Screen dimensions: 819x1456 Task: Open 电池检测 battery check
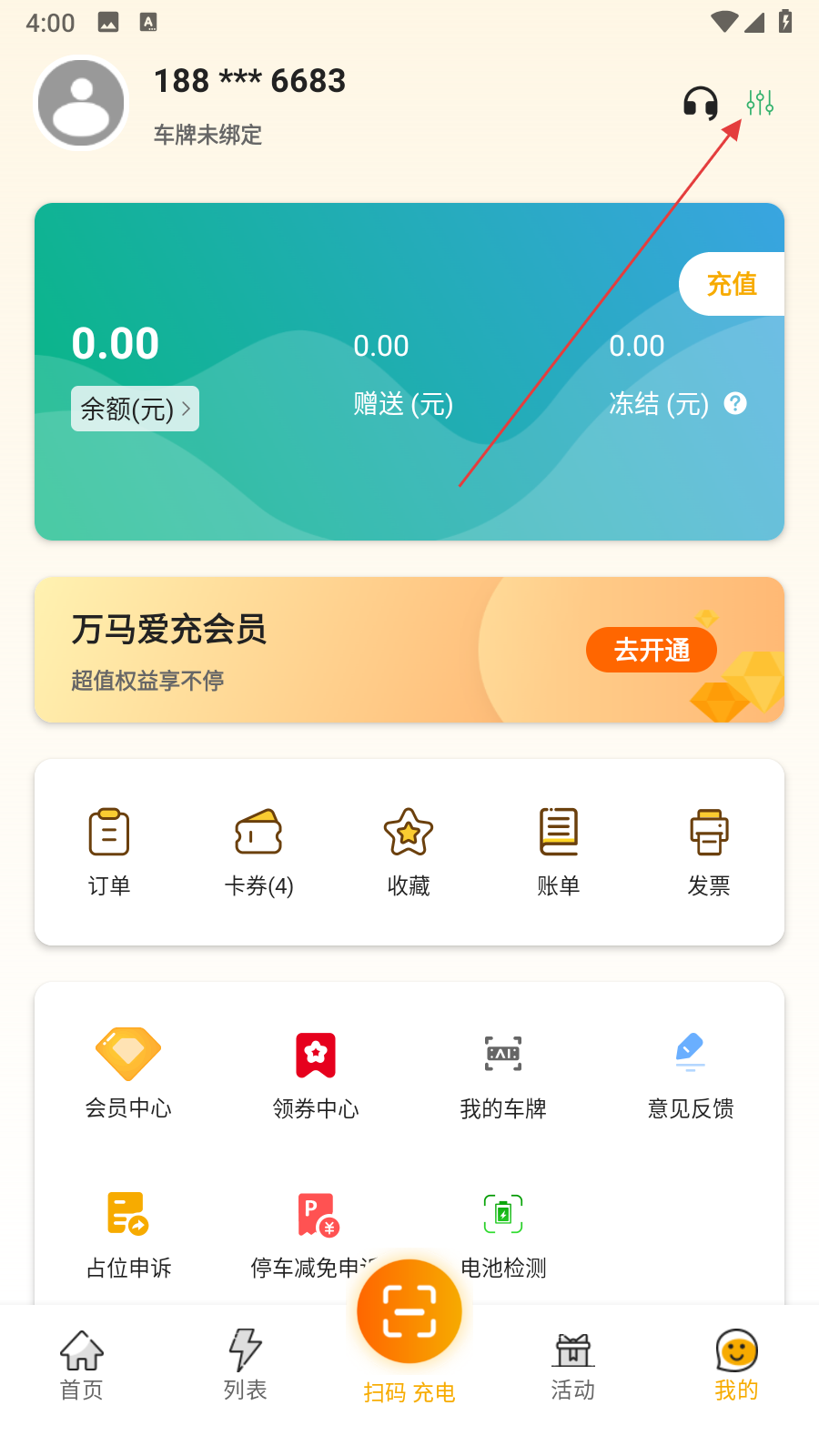coord(503,1233)
